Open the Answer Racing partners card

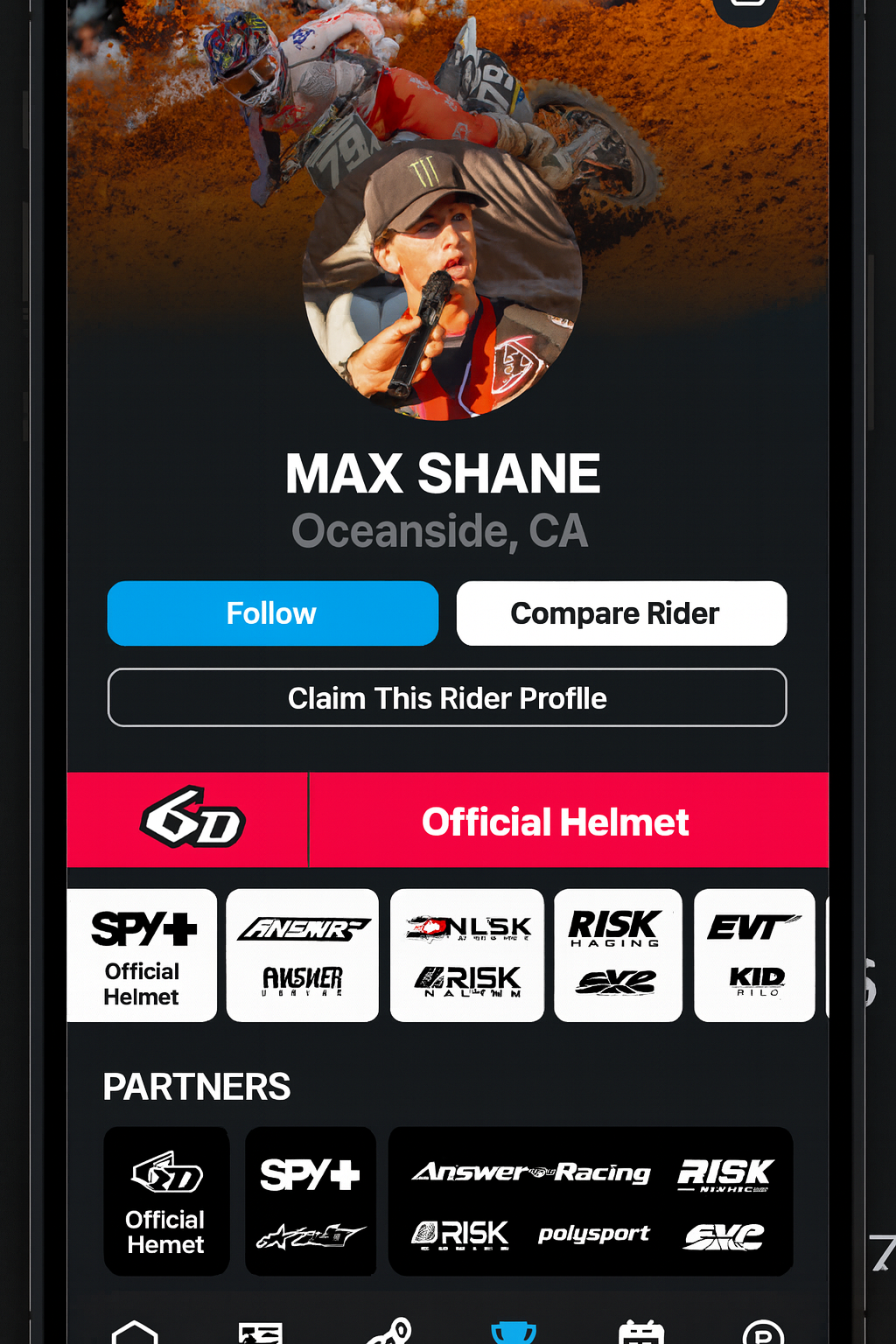tap(591, 1201)
